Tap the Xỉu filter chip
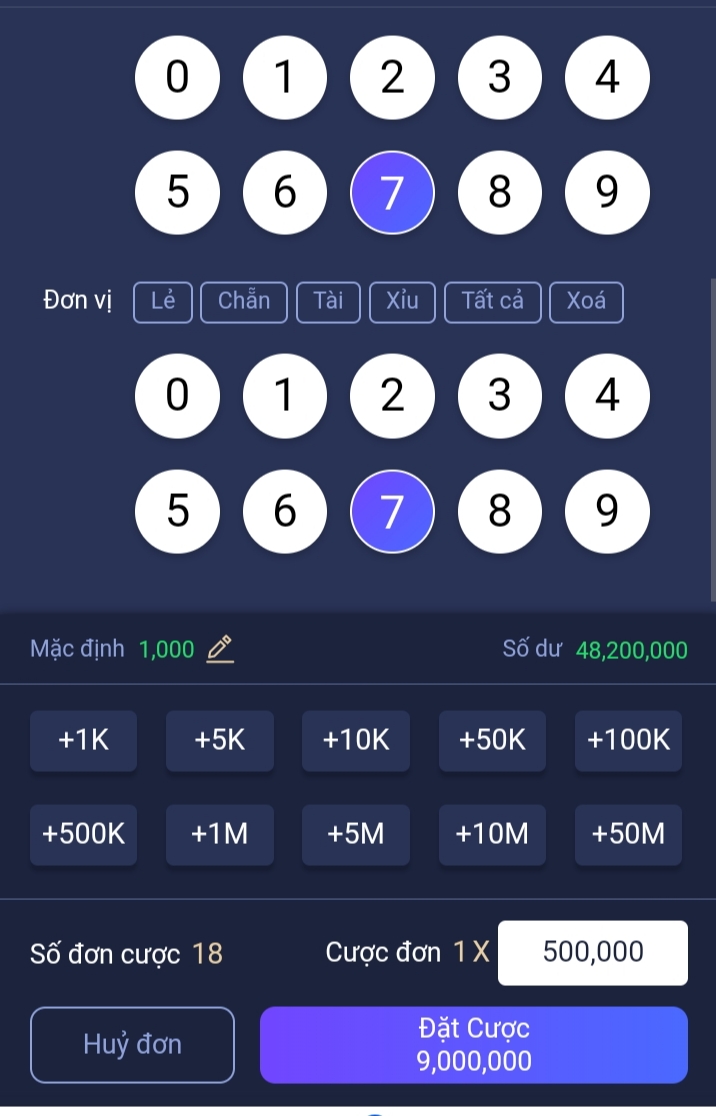716x1116 pixels. click(x=402, y=302)
